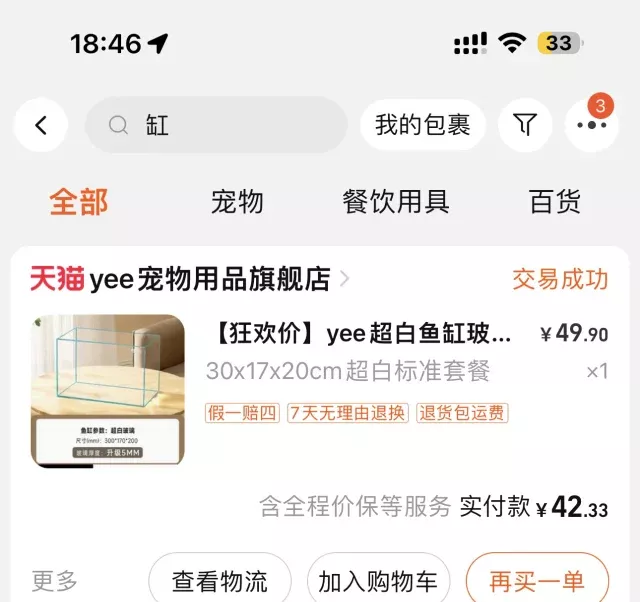Open the yee超白鱼缸 order details

pyautogui.click(x=364, y=334)
